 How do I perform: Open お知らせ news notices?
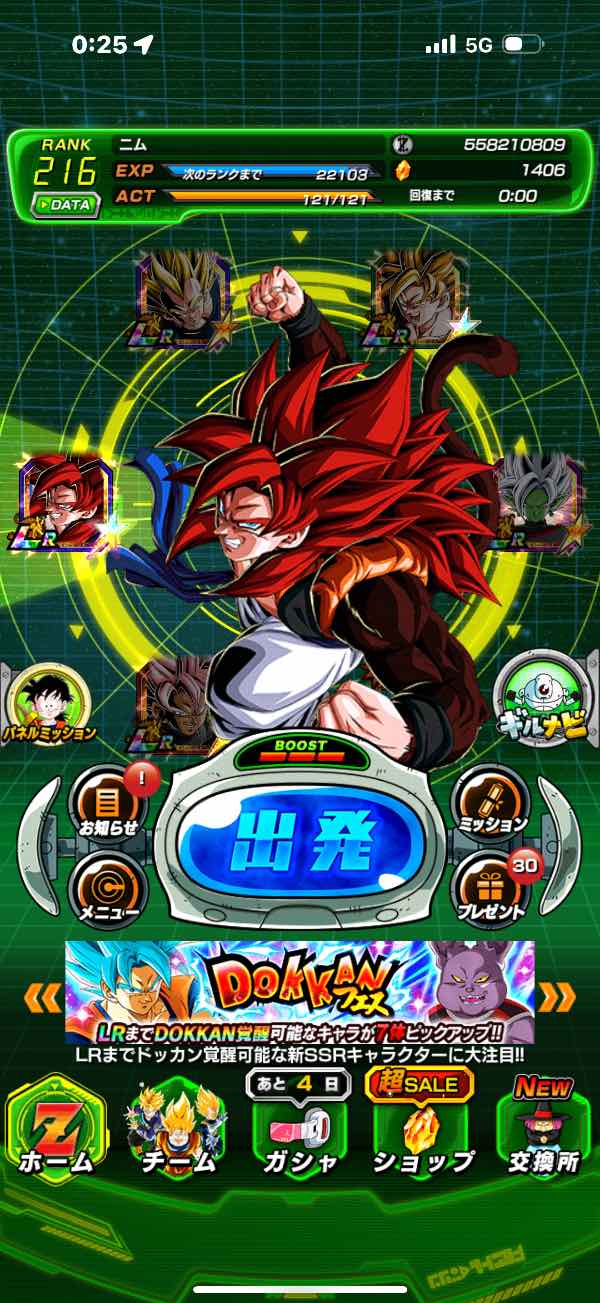click(x=104, y=802)
